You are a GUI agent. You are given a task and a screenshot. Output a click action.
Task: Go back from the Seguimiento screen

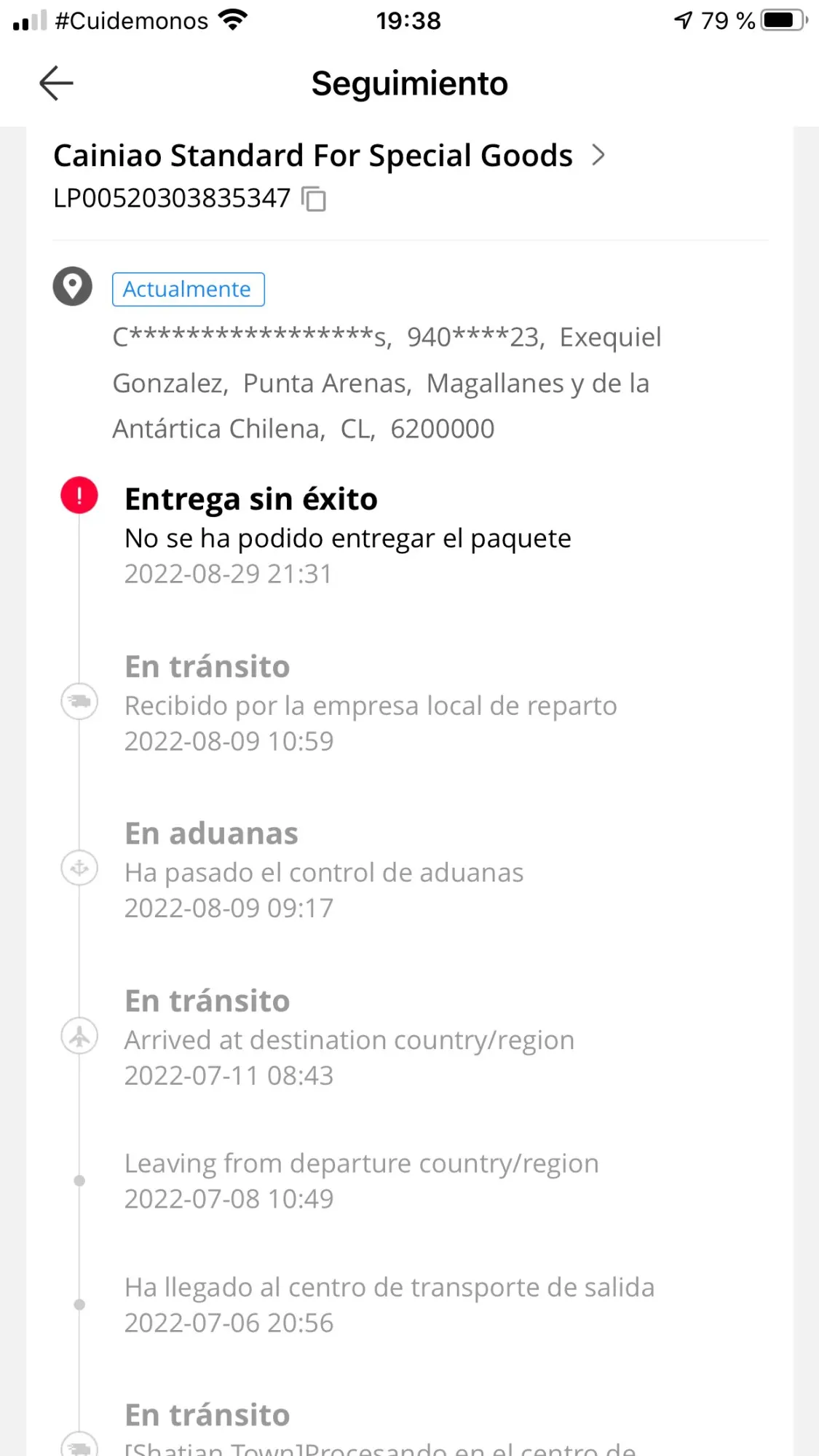point(56,83)
